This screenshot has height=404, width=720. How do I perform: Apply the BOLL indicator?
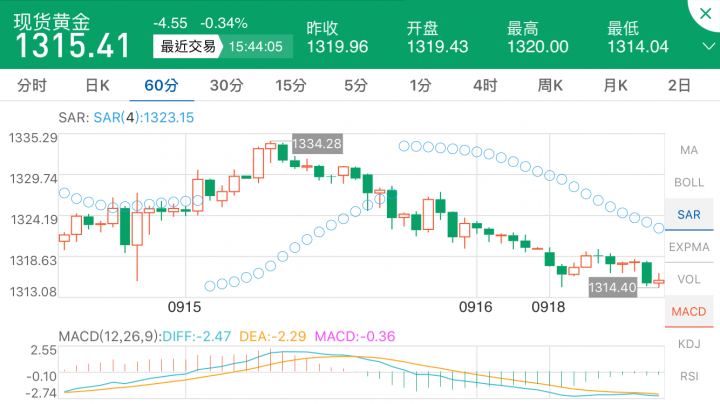pos(688,182)
